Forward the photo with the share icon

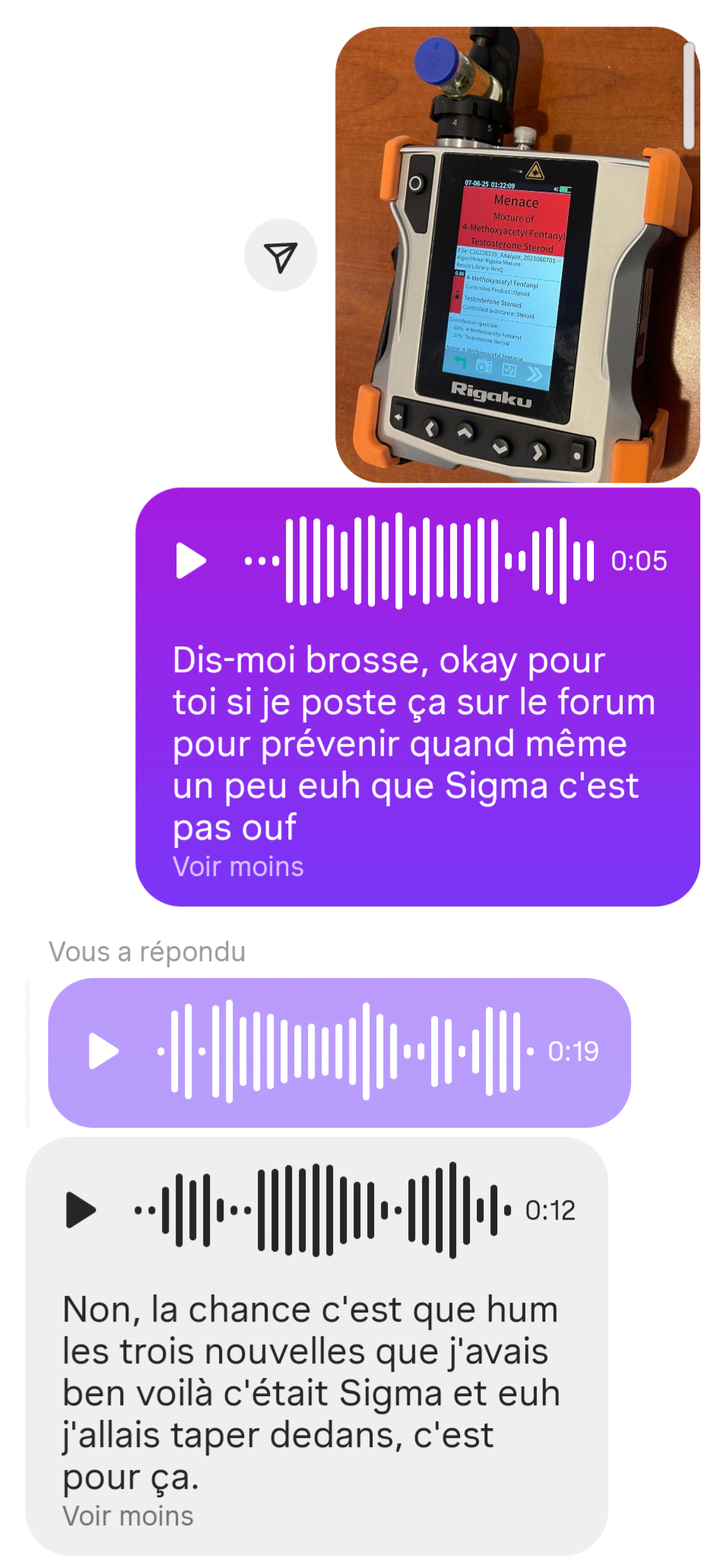pos(281,256)
